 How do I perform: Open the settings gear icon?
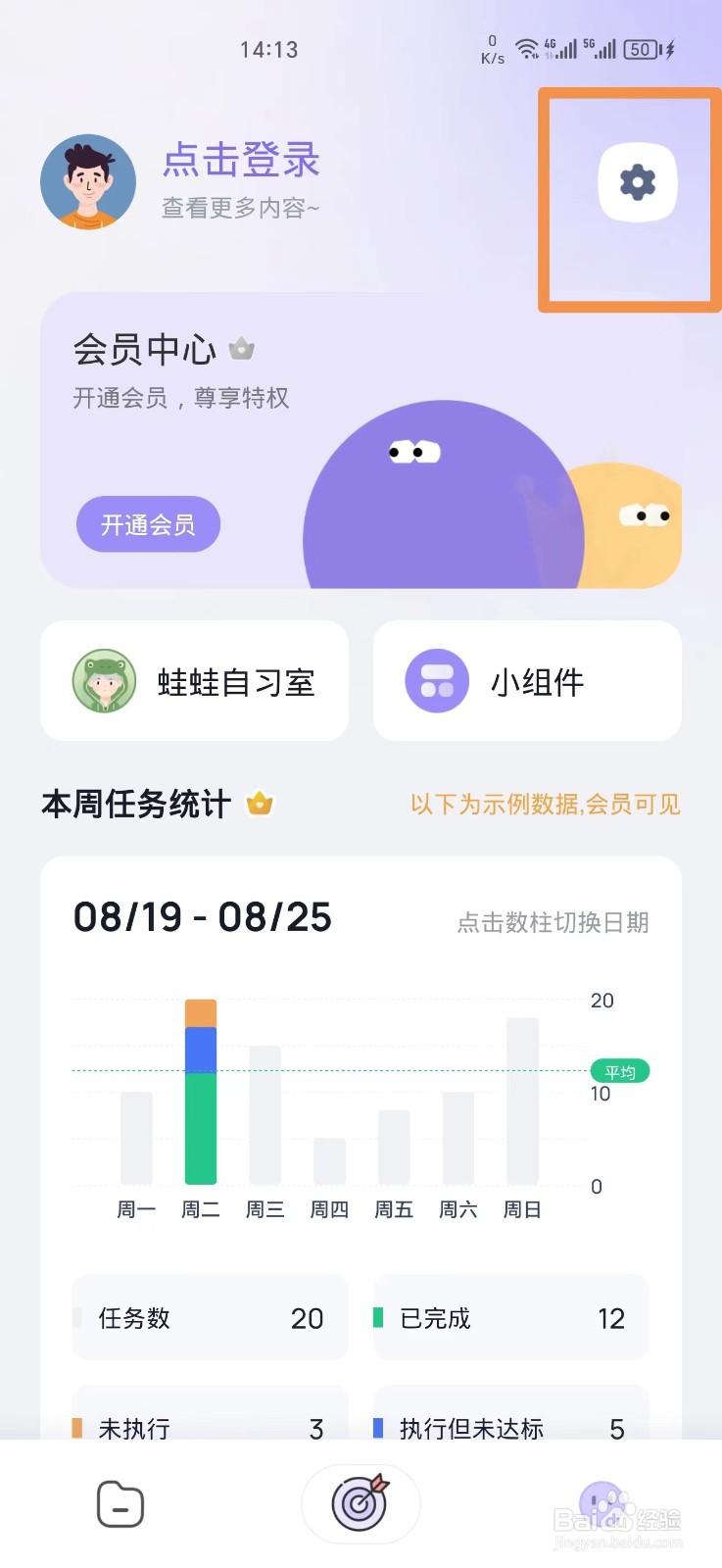pyautogui.click(x=638, y=182)
